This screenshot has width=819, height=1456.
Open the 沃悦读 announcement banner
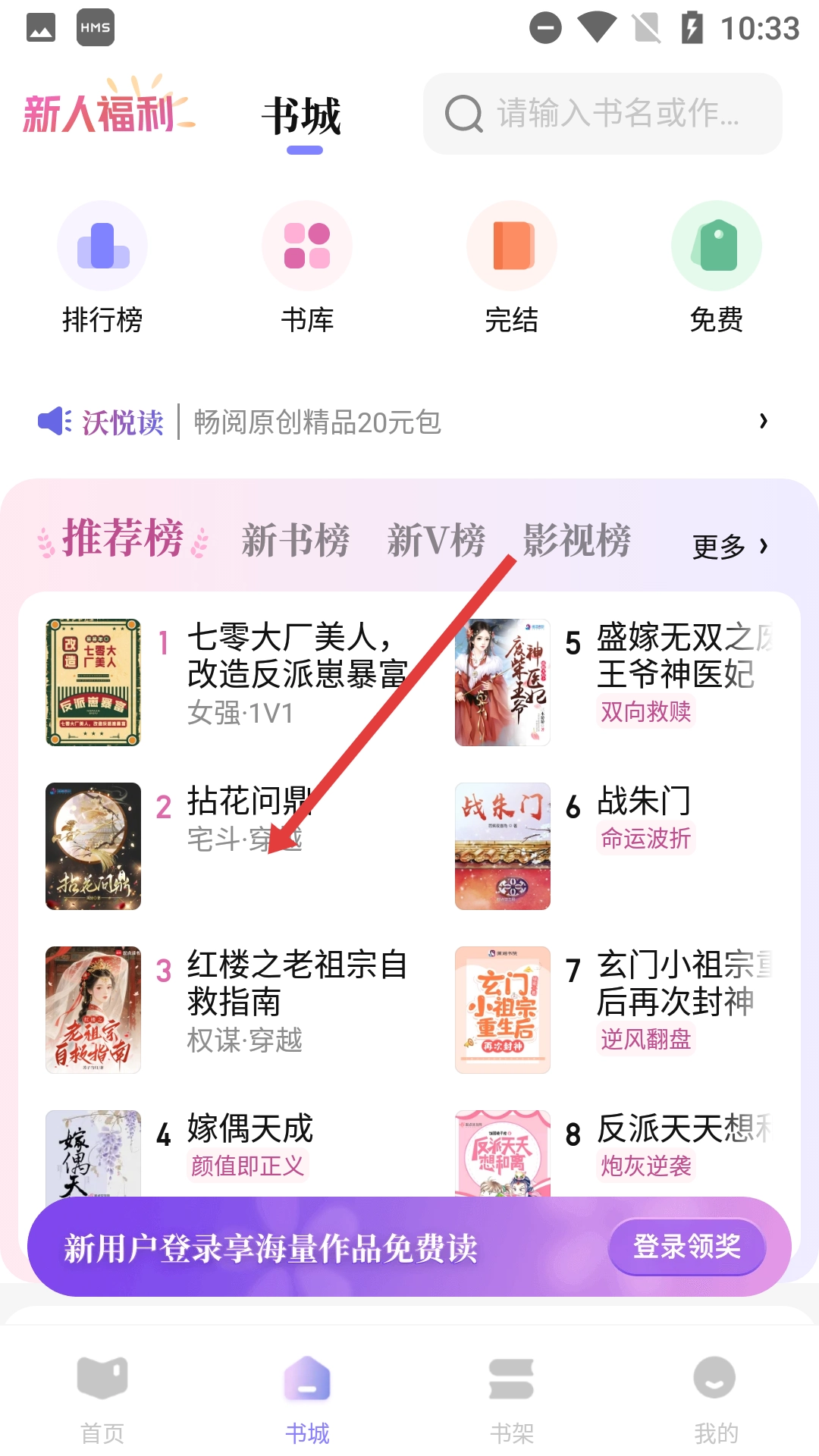(x=402, y=422)
